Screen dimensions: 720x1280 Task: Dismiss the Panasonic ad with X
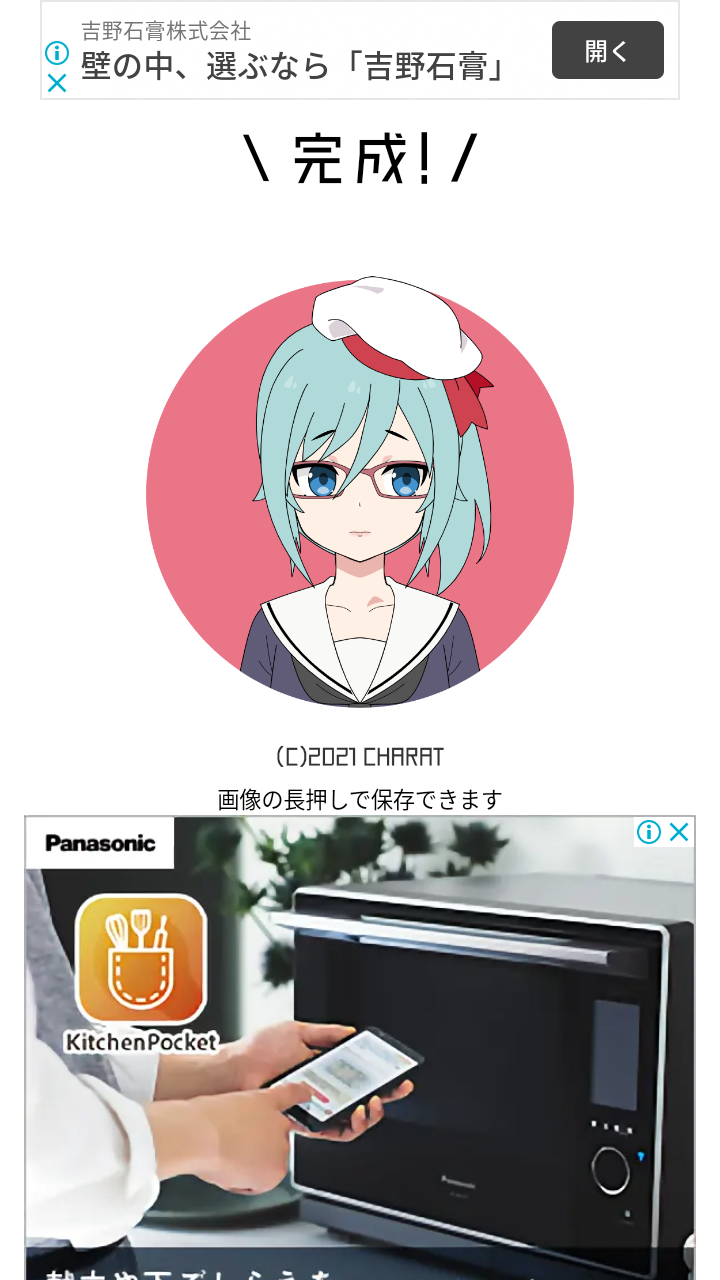point(679,832)
